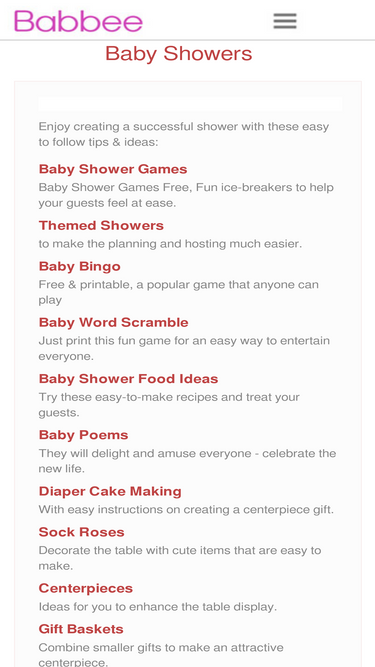Go to Gift Baskets
Screen dimensions: 375x667
pos(81,629)
